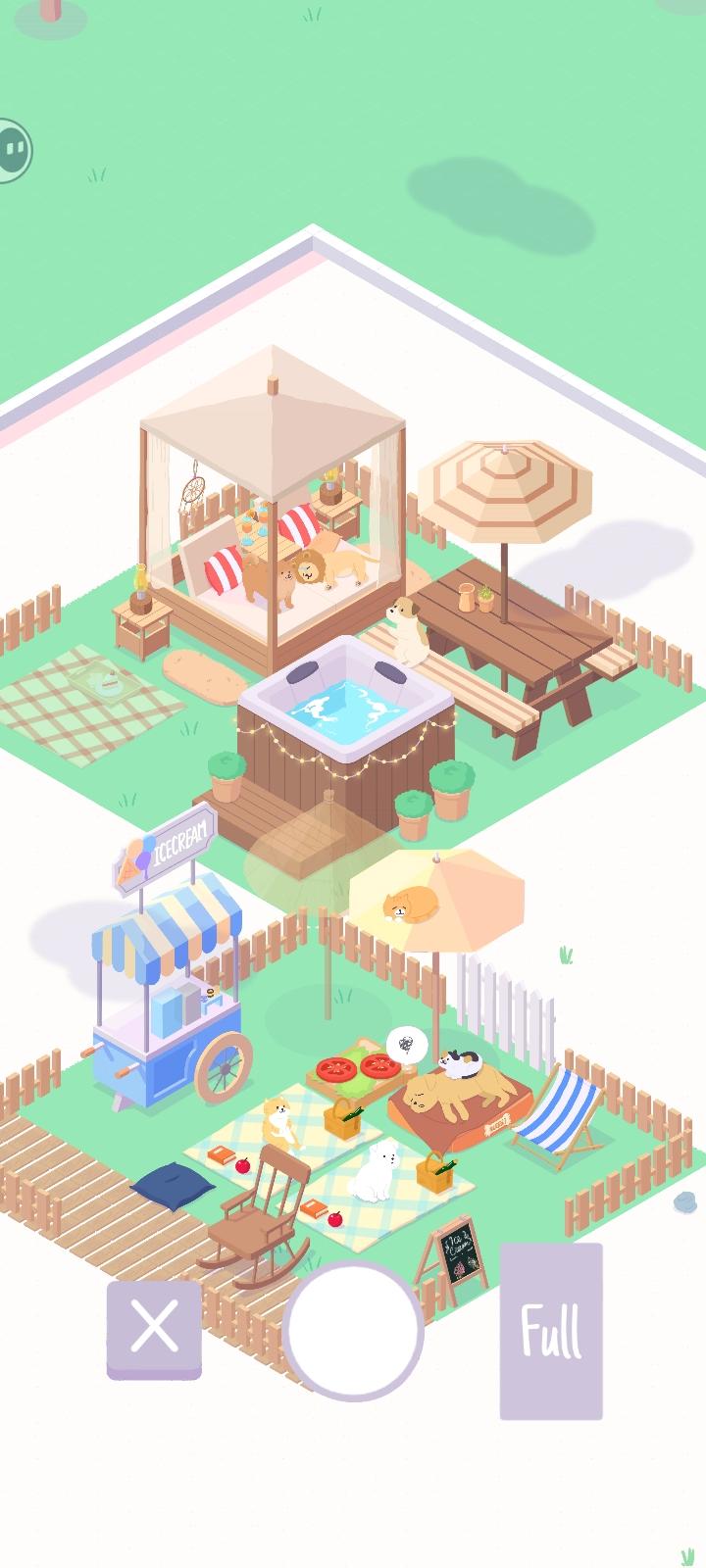Select the blue striped deck chair
The image size is (706, 1568).
tap(561, 1112)
